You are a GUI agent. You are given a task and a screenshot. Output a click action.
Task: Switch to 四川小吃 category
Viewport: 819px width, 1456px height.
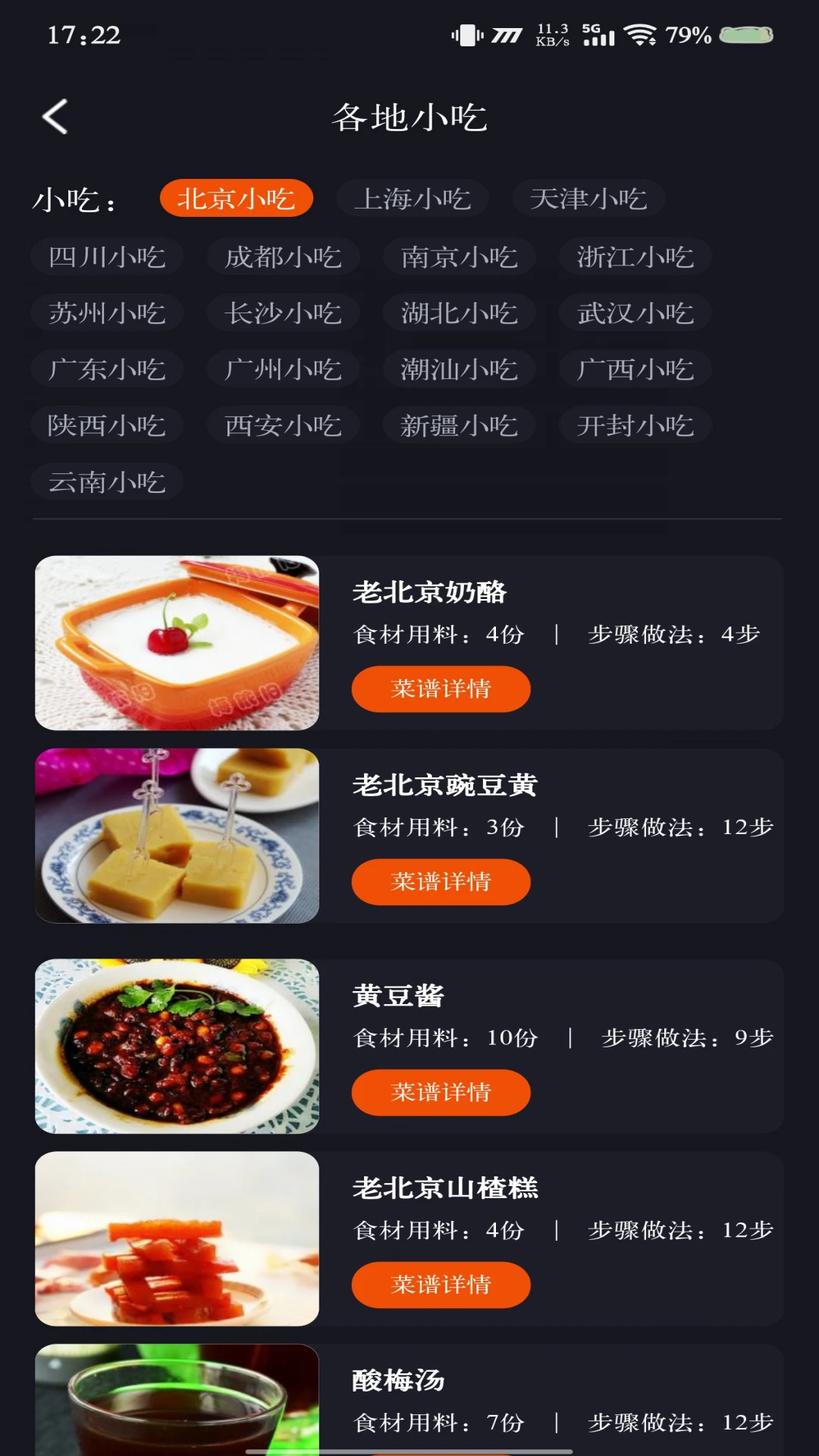click(x=106, y=257)
